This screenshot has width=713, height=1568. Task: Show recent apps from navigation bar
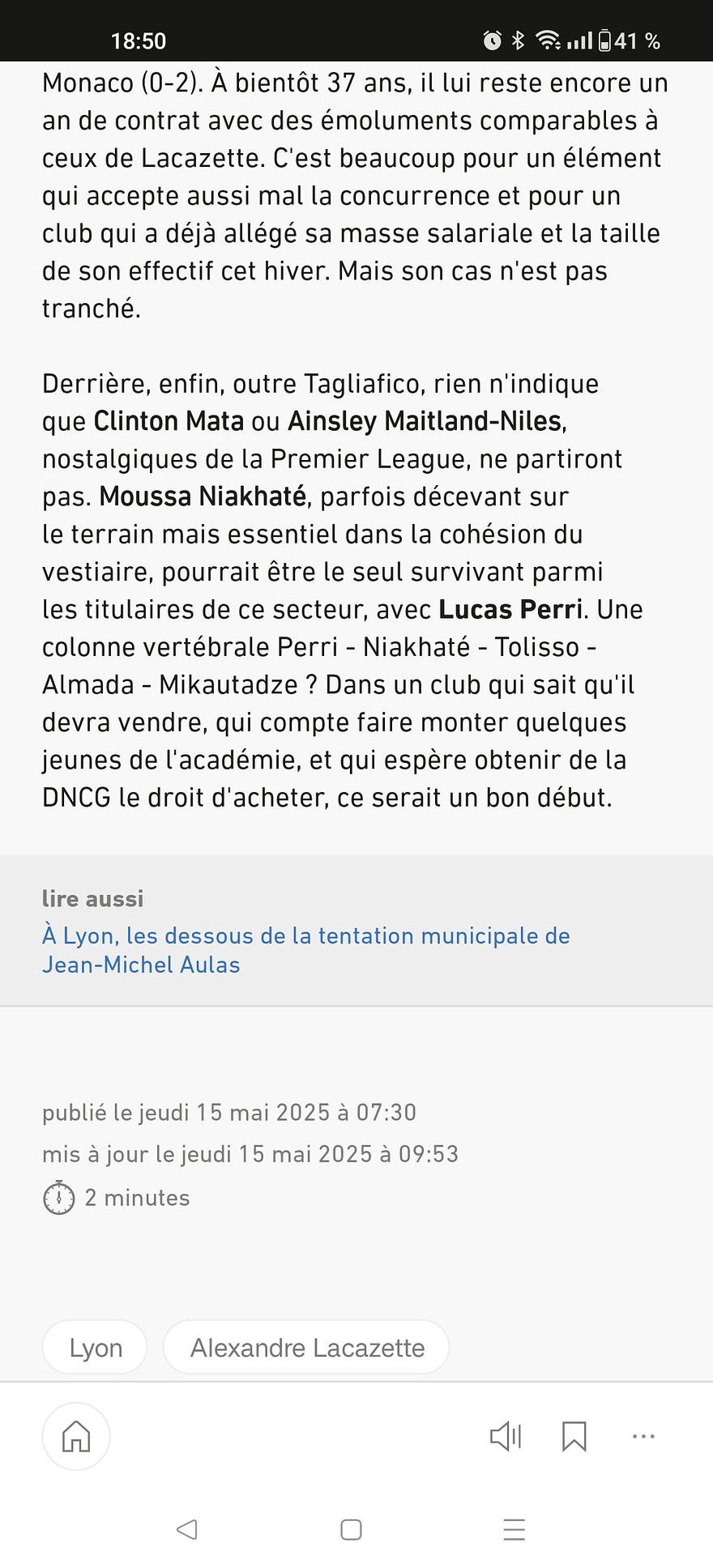(x=514, y=1529)
